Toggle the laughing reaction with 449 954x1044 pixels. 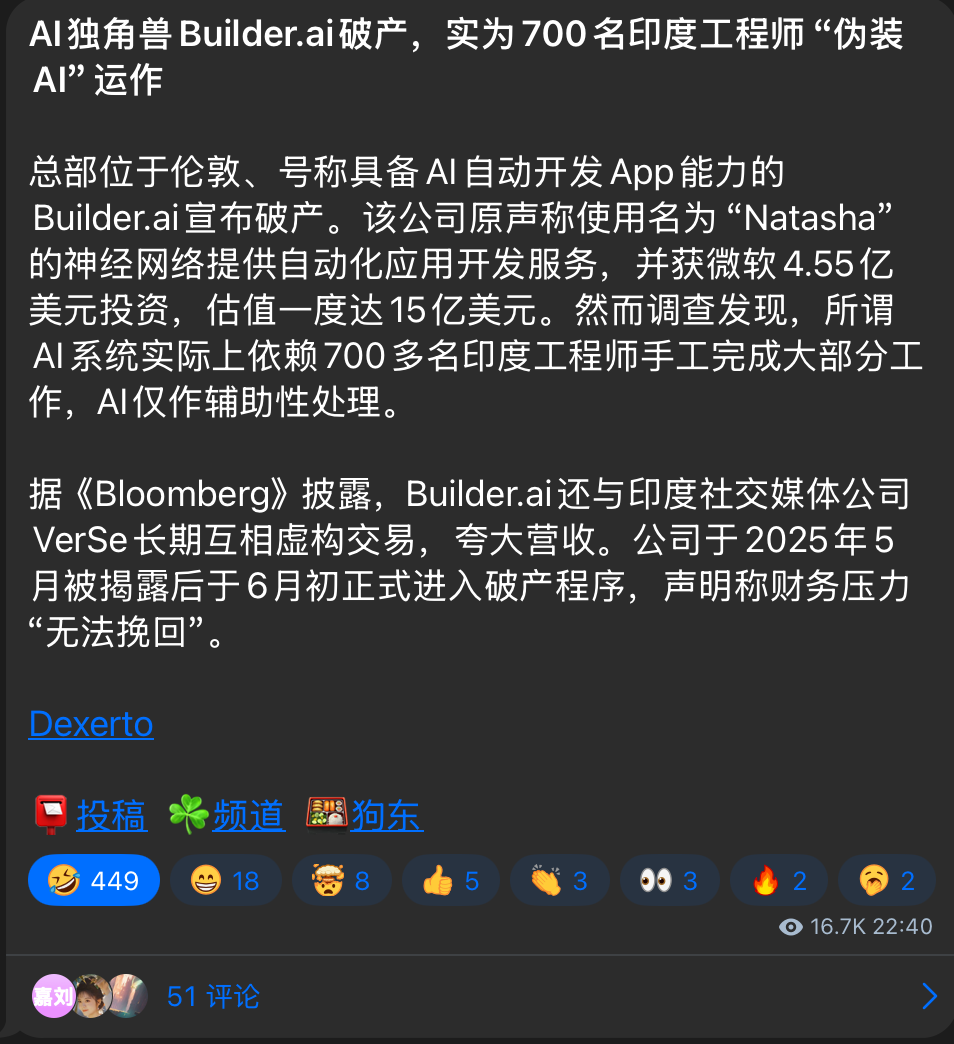[94, 880]
